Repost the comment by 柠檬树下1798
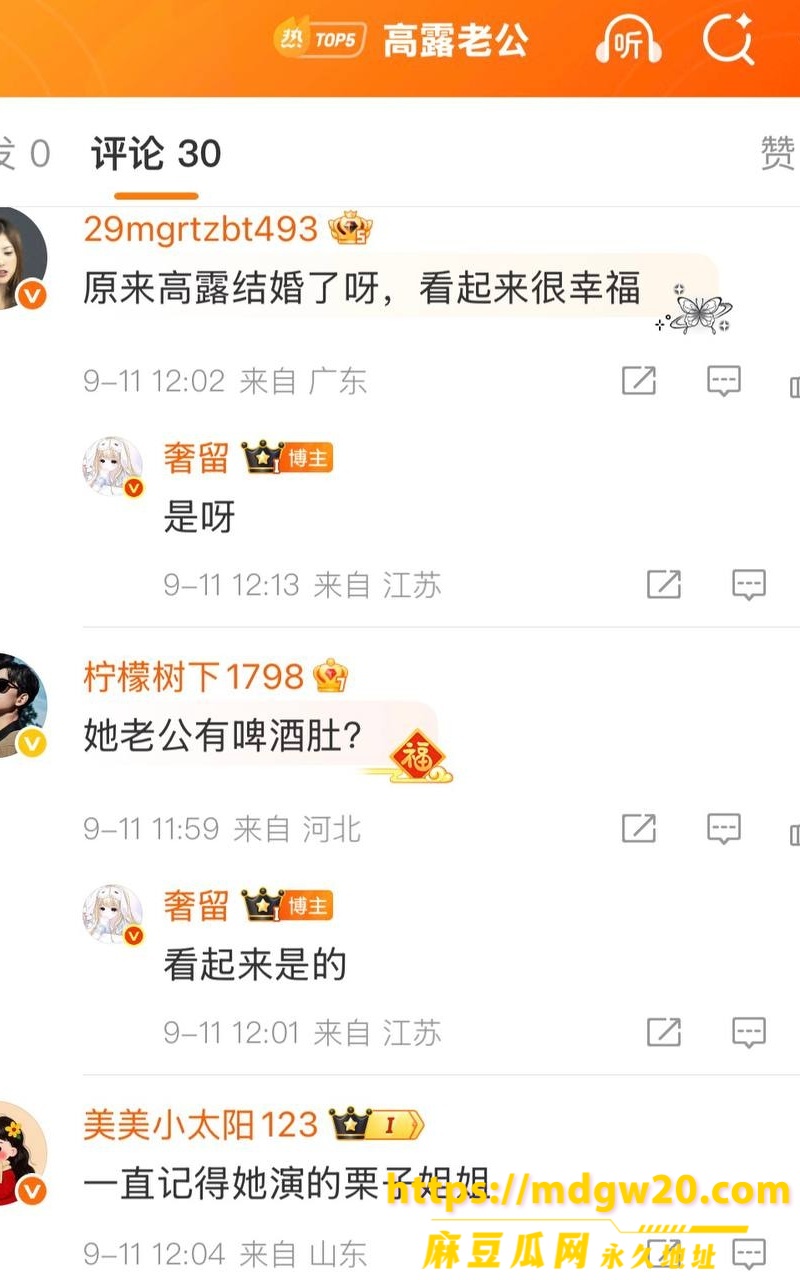The width and height of the screenshot is (800, 1280). (639, 828)
